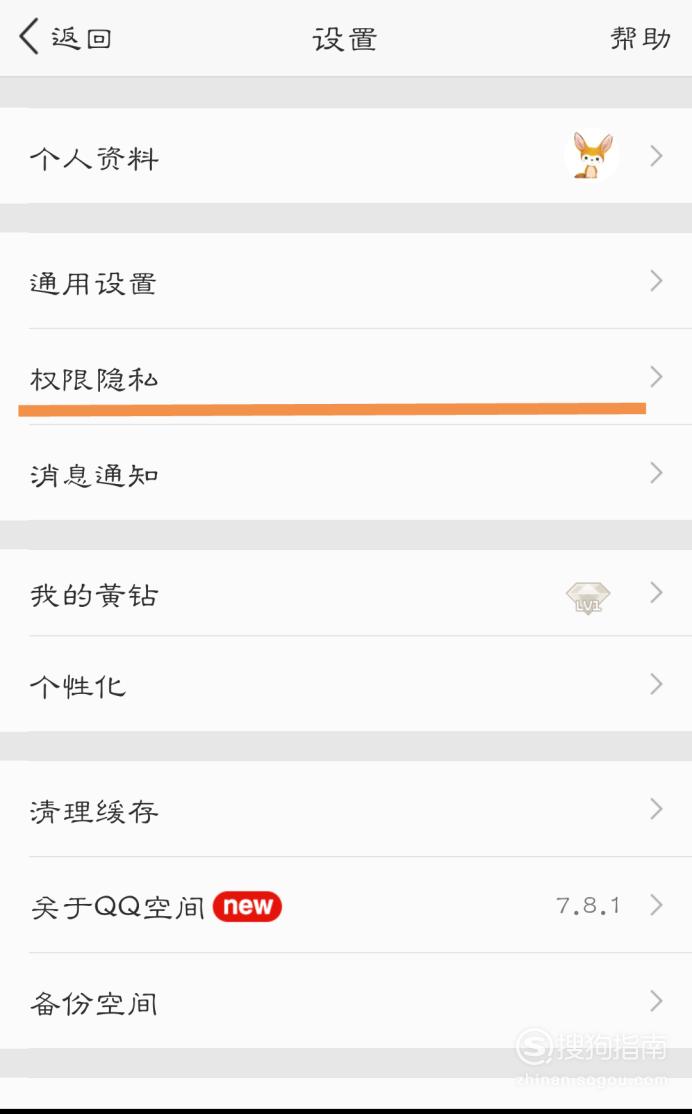Open 权限隐私 privacy settings
This screenshot has height=1114, width=692.
point(346,377)
